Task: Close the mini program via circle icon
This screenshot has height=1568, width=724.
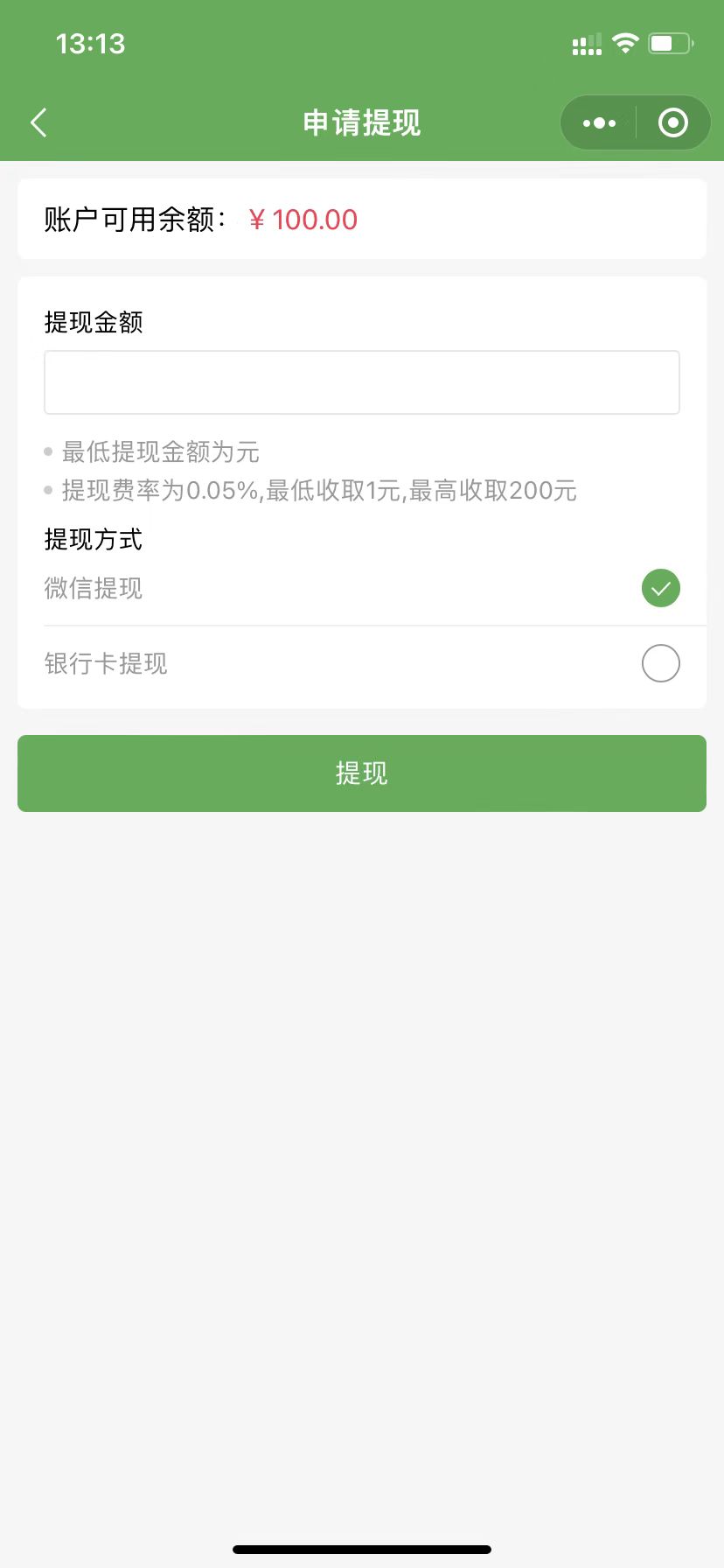Action: point(672,122)
